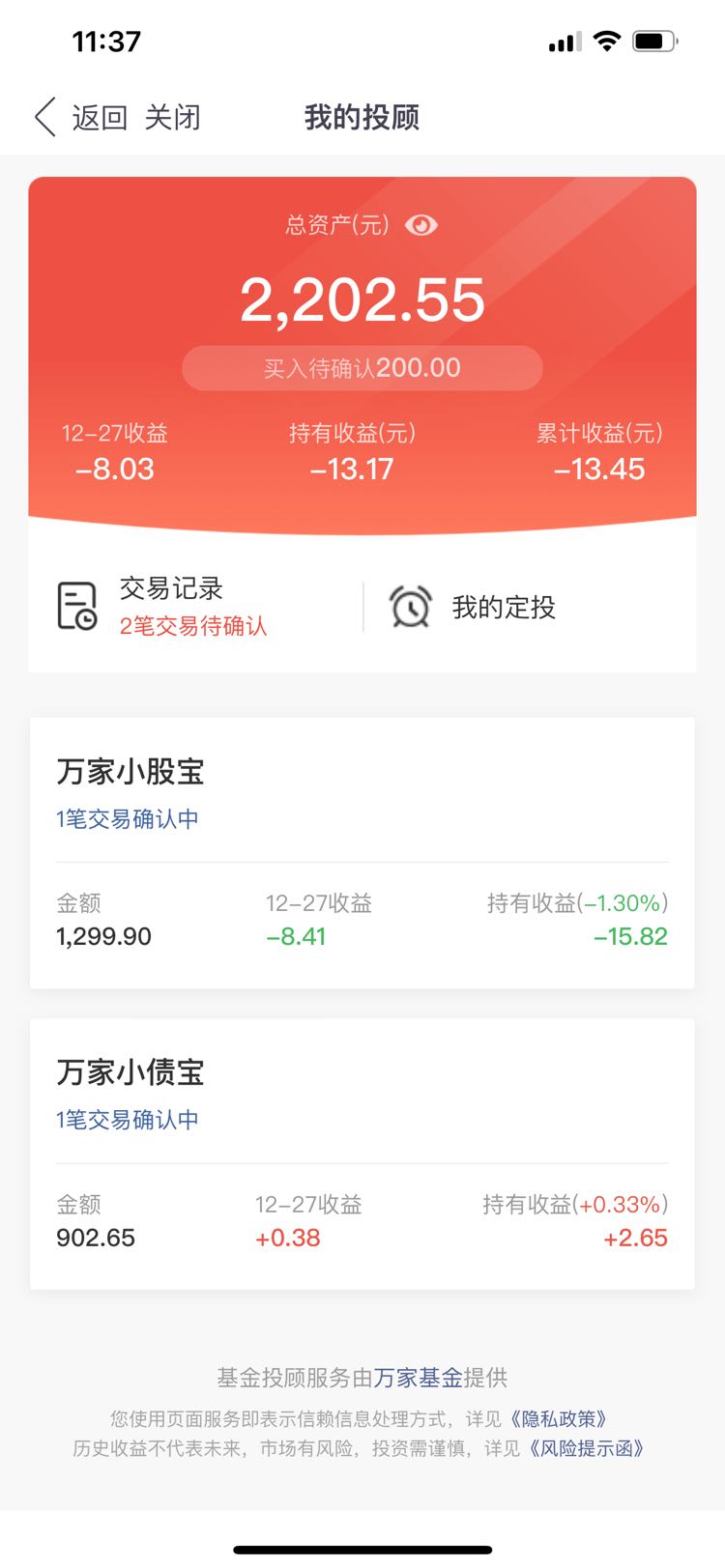
Task: Go back using the 返回 arrow
Action: [81, 118]
